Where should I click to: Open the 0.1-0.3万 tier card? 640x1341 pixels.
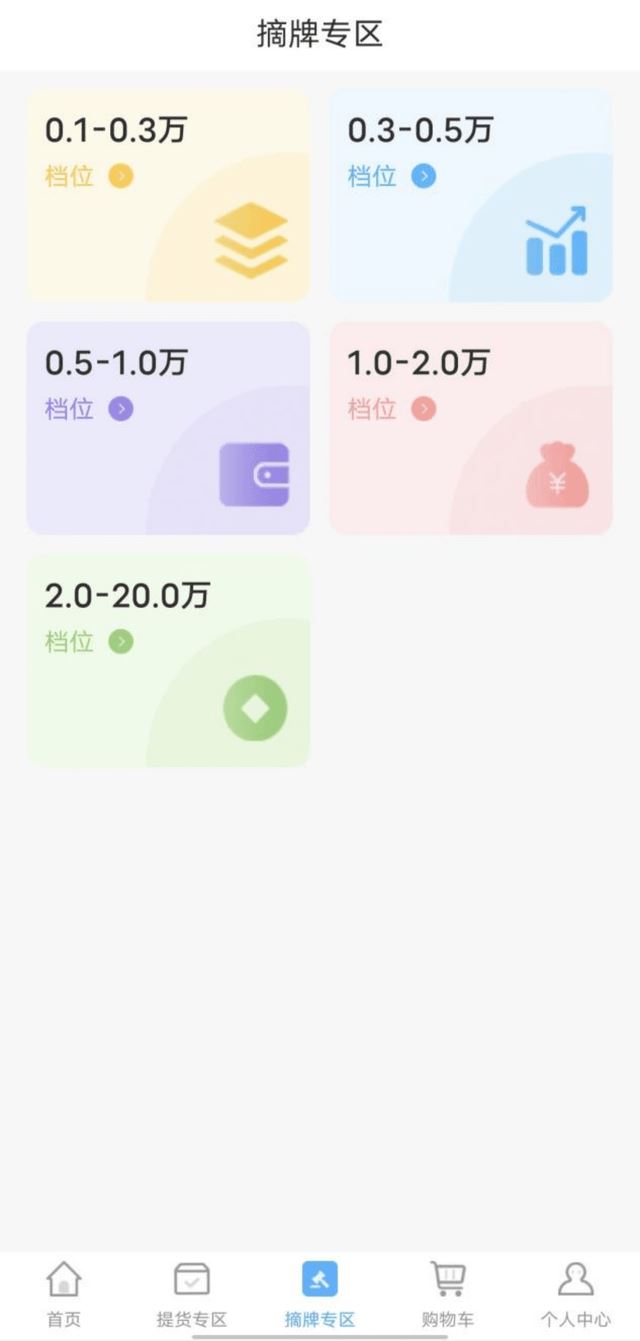(x=168, y=195)
